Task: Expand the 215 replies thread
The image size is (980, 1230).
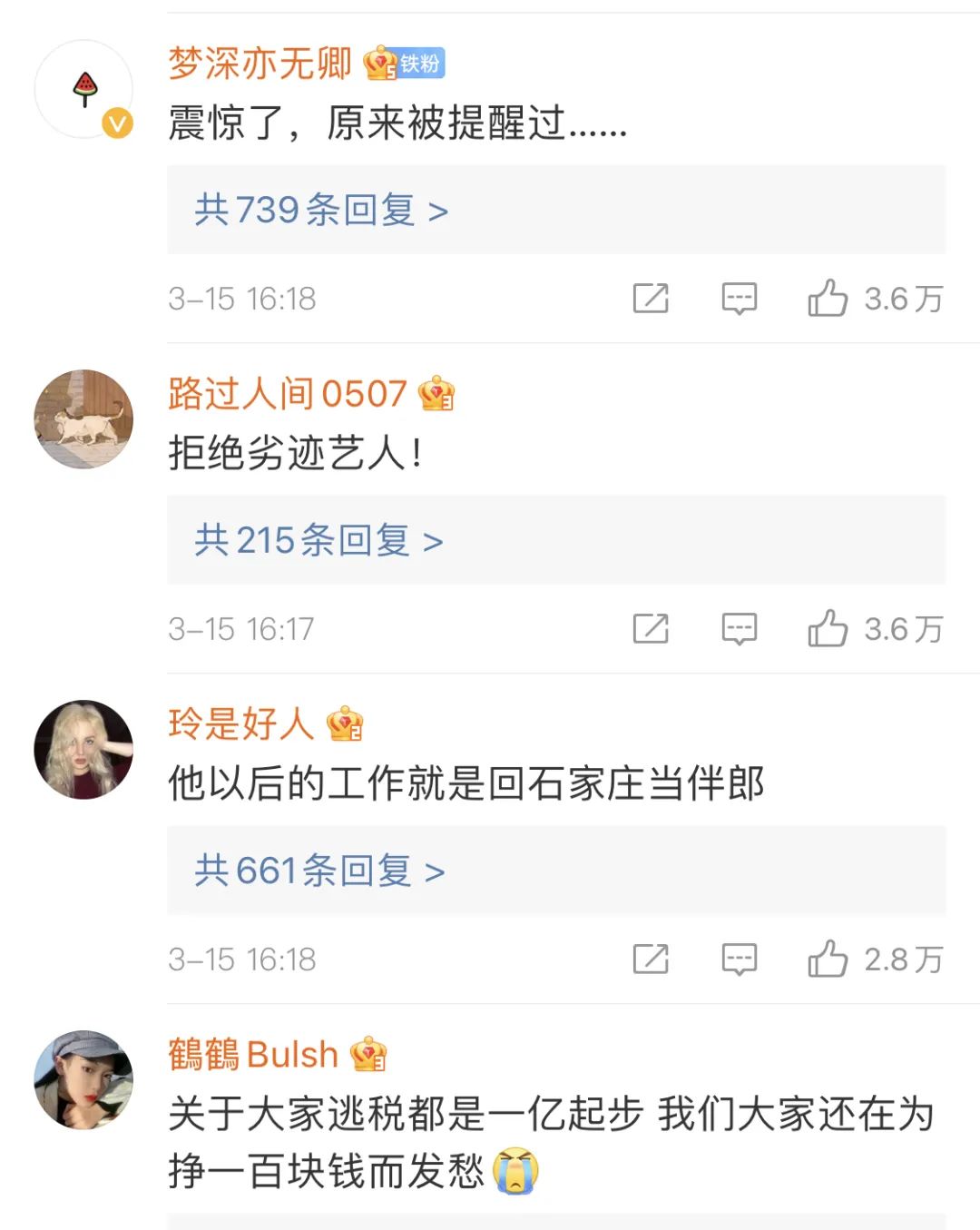Action: [x=318, y=541]
